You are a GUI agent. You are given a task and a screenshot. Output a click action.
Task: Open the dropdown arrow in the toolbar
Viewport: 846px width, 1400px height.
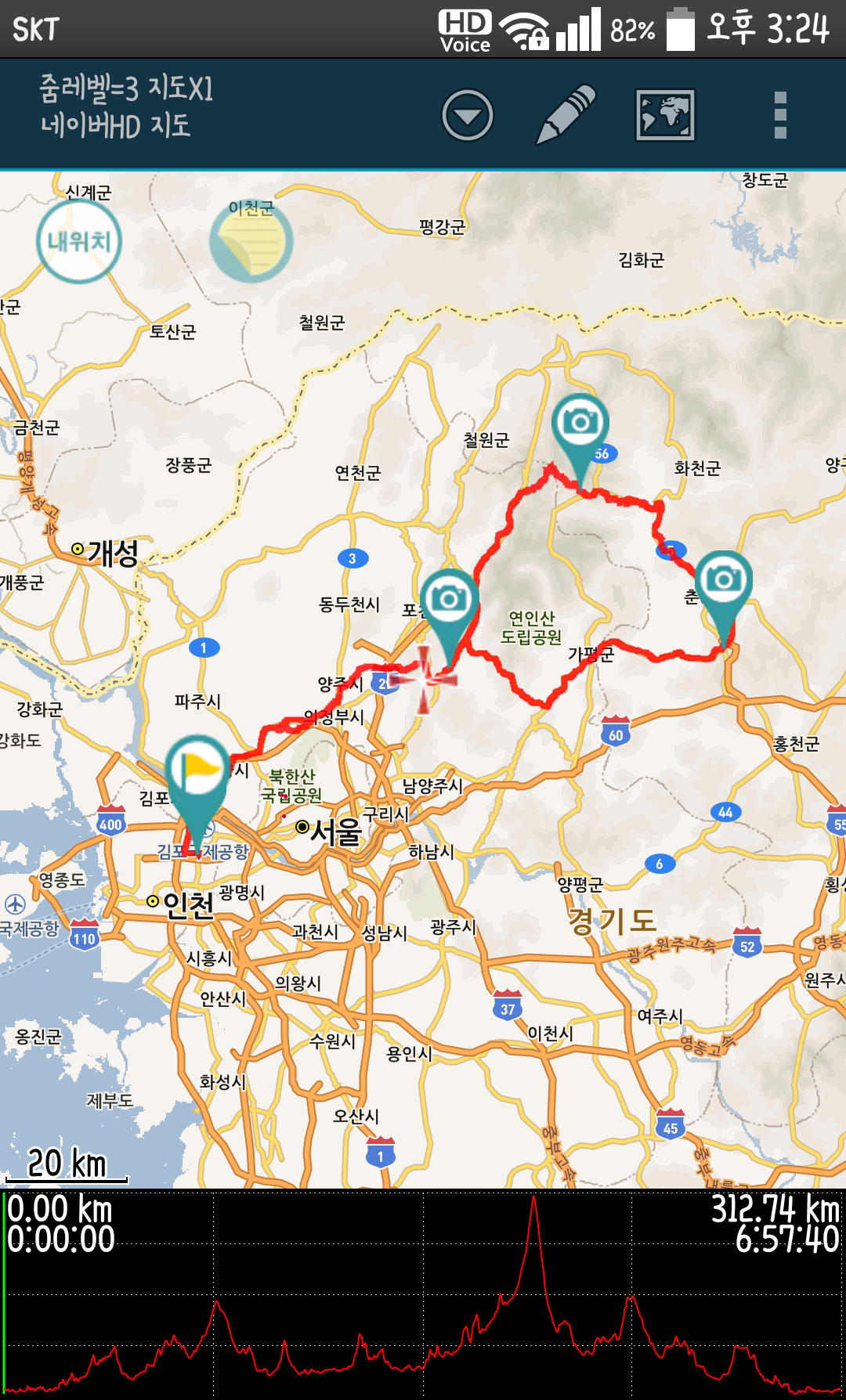(467, 115)
